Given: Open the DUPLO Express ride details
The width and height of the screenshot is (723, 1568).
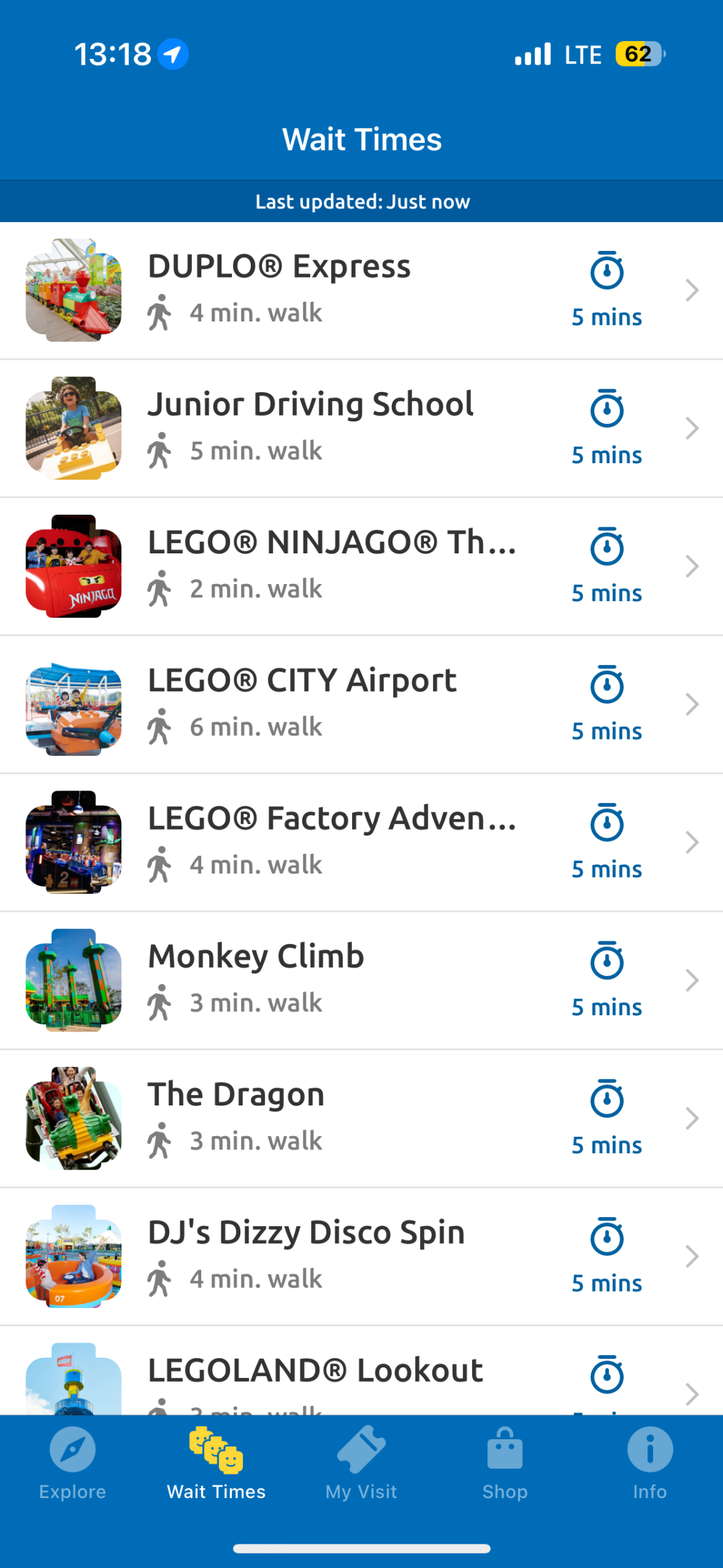Looking at the screenshot, I should point(361,290).
